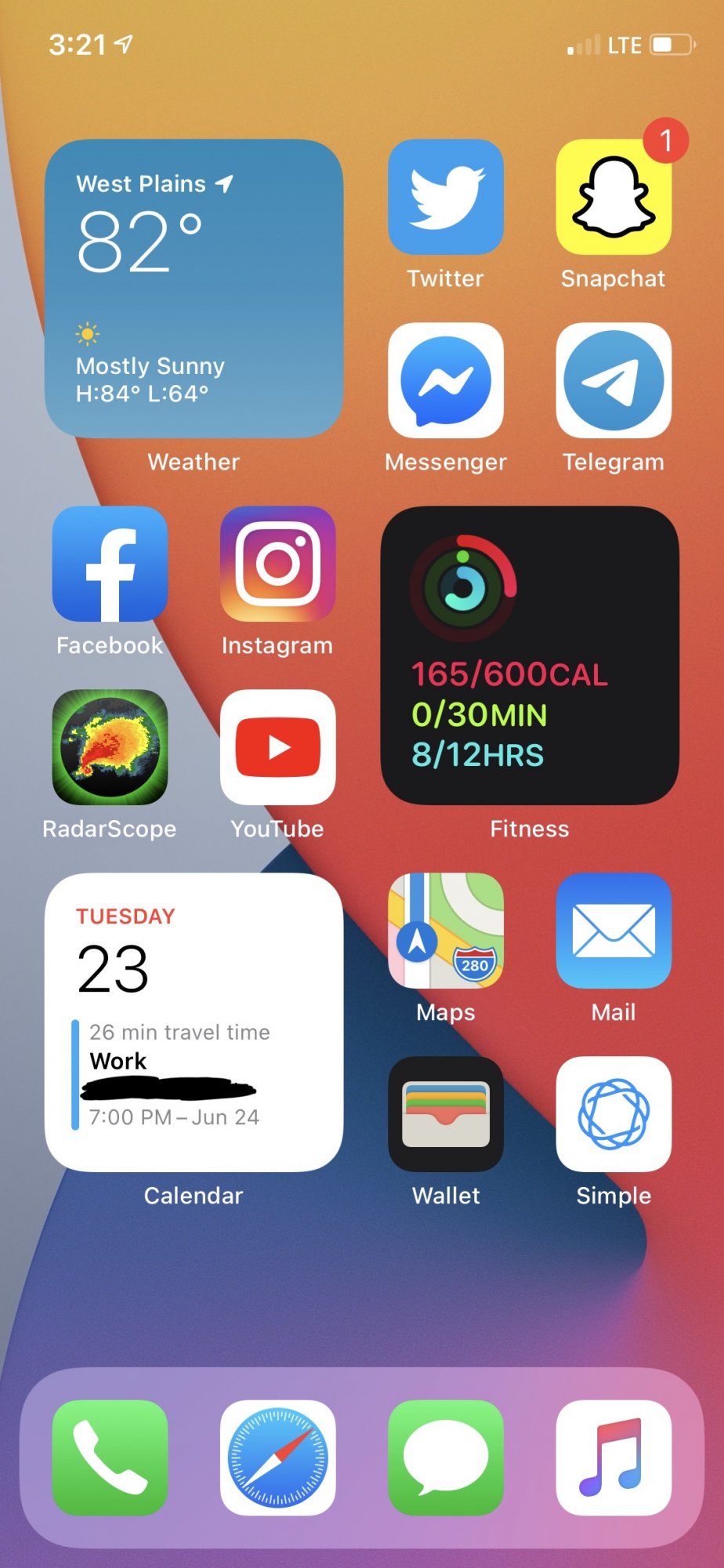Image resolution: width=724 pixels, height=1568 pixels.
Task: Open RadarScope app
Action: coord(110,747)
